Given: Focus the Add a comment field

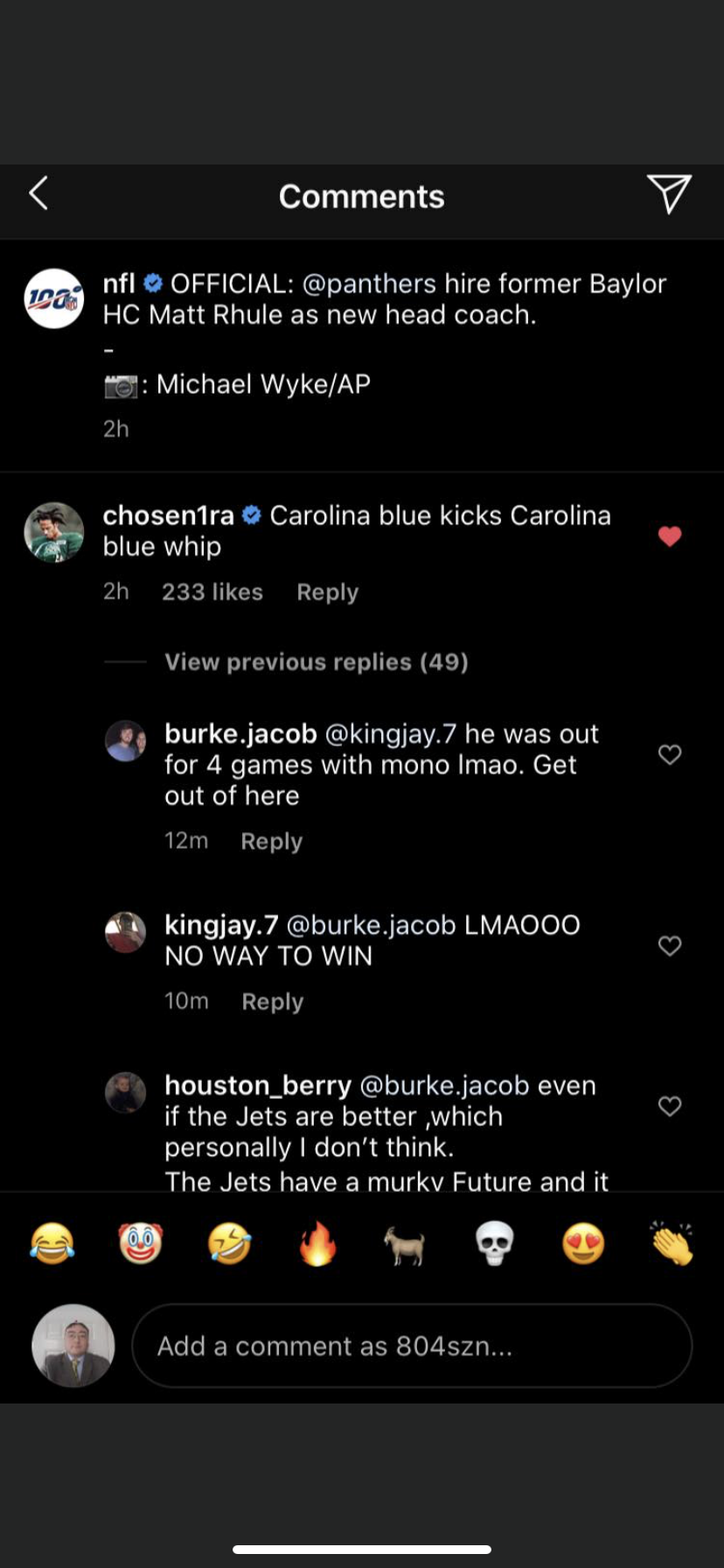Looking at the screenshot, I should click(x=412, y=1346).
